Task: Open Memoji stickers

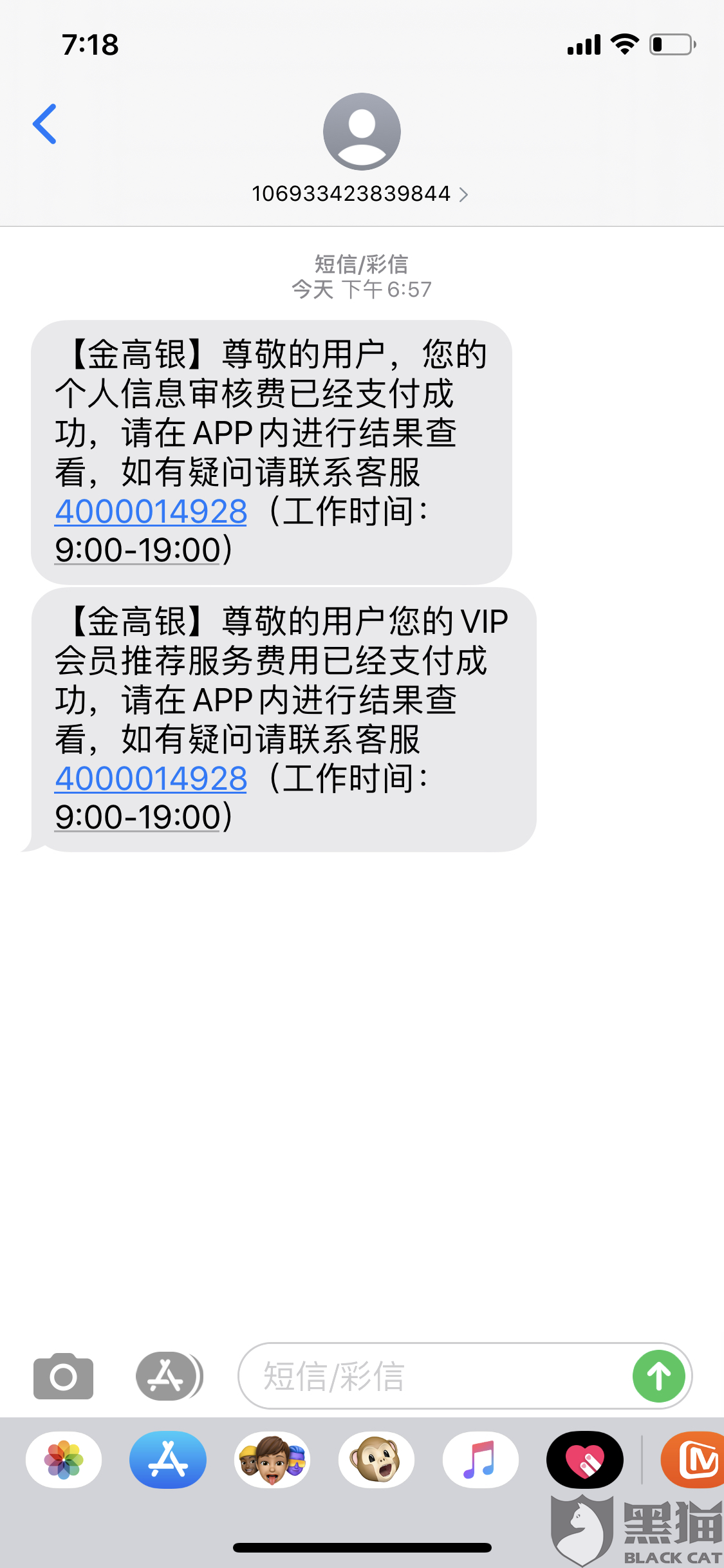Action: [x=272, y=1460]
